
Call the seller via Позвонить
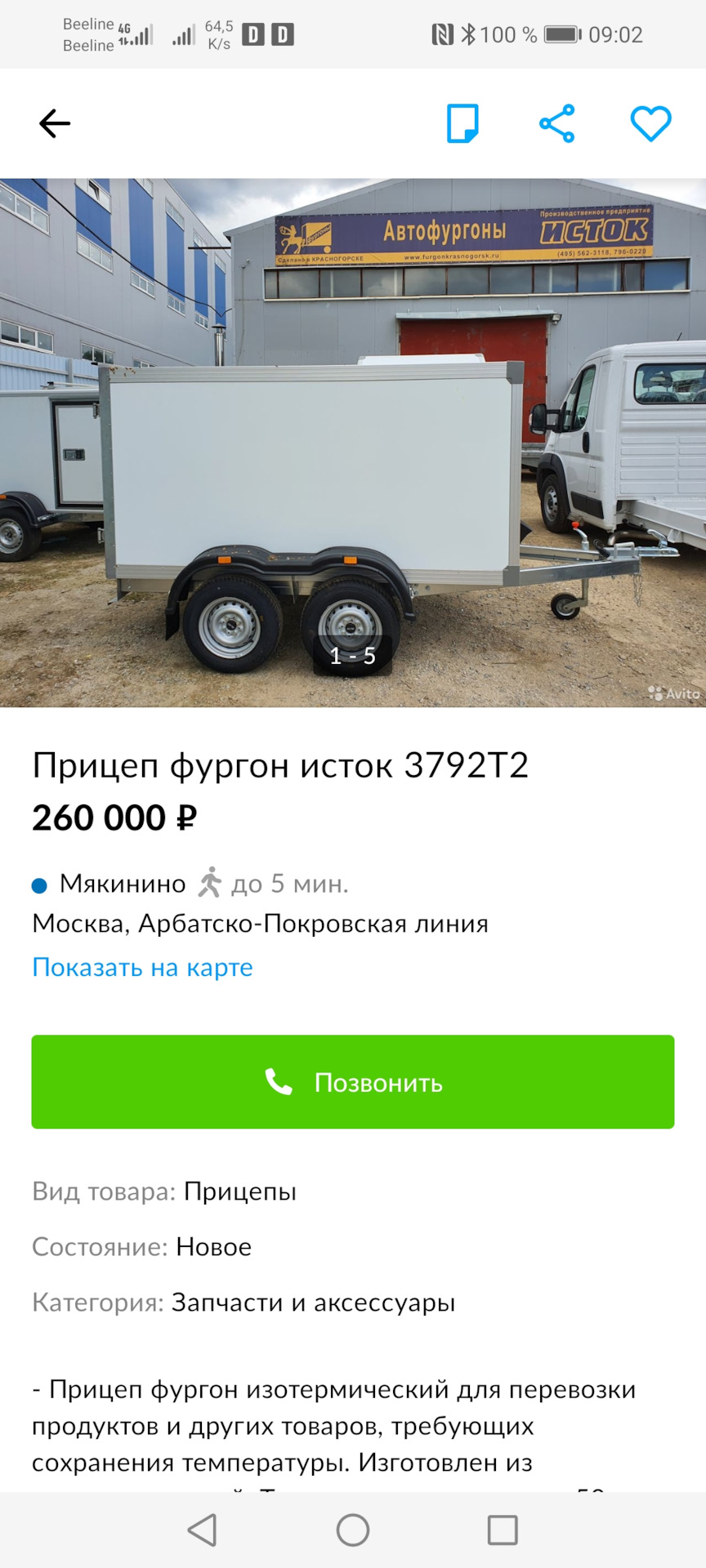click(353, 1082)
